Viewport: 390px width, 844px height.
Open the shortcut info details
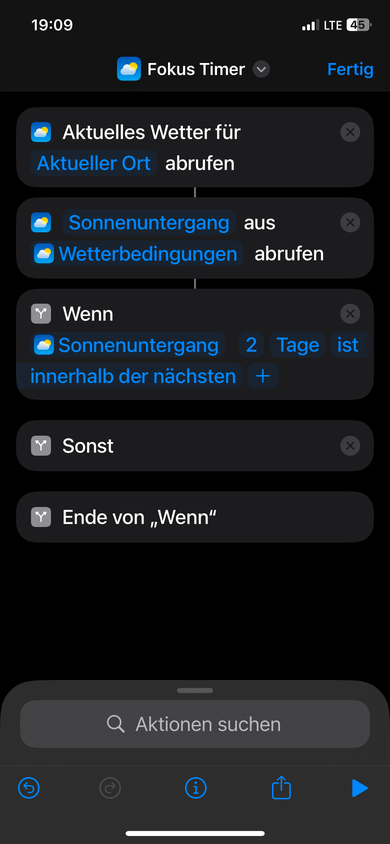pyautogui.click(x=195, y=789)
